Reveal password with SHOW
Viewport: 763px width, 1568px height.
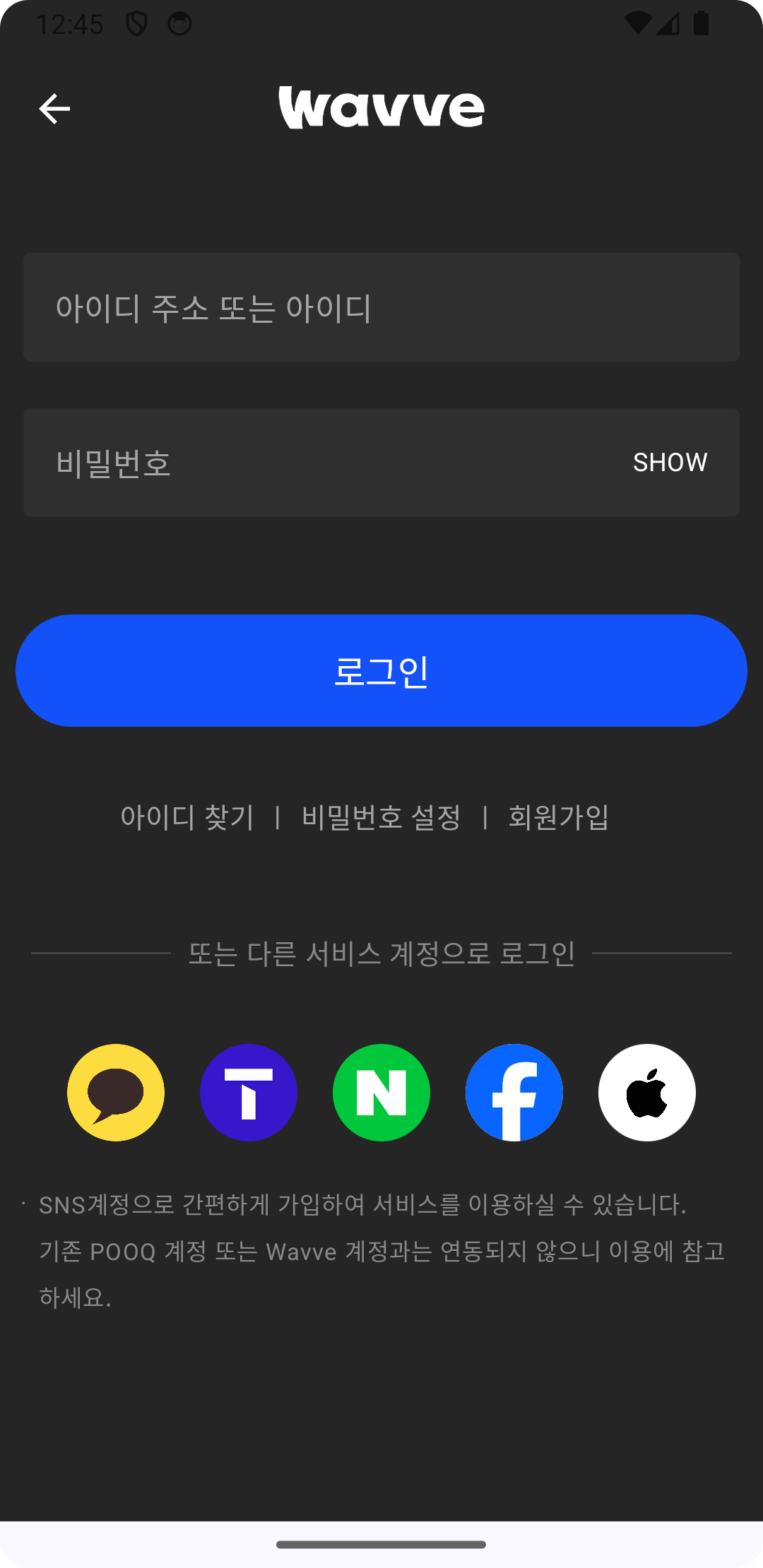(x=670, y=463)
